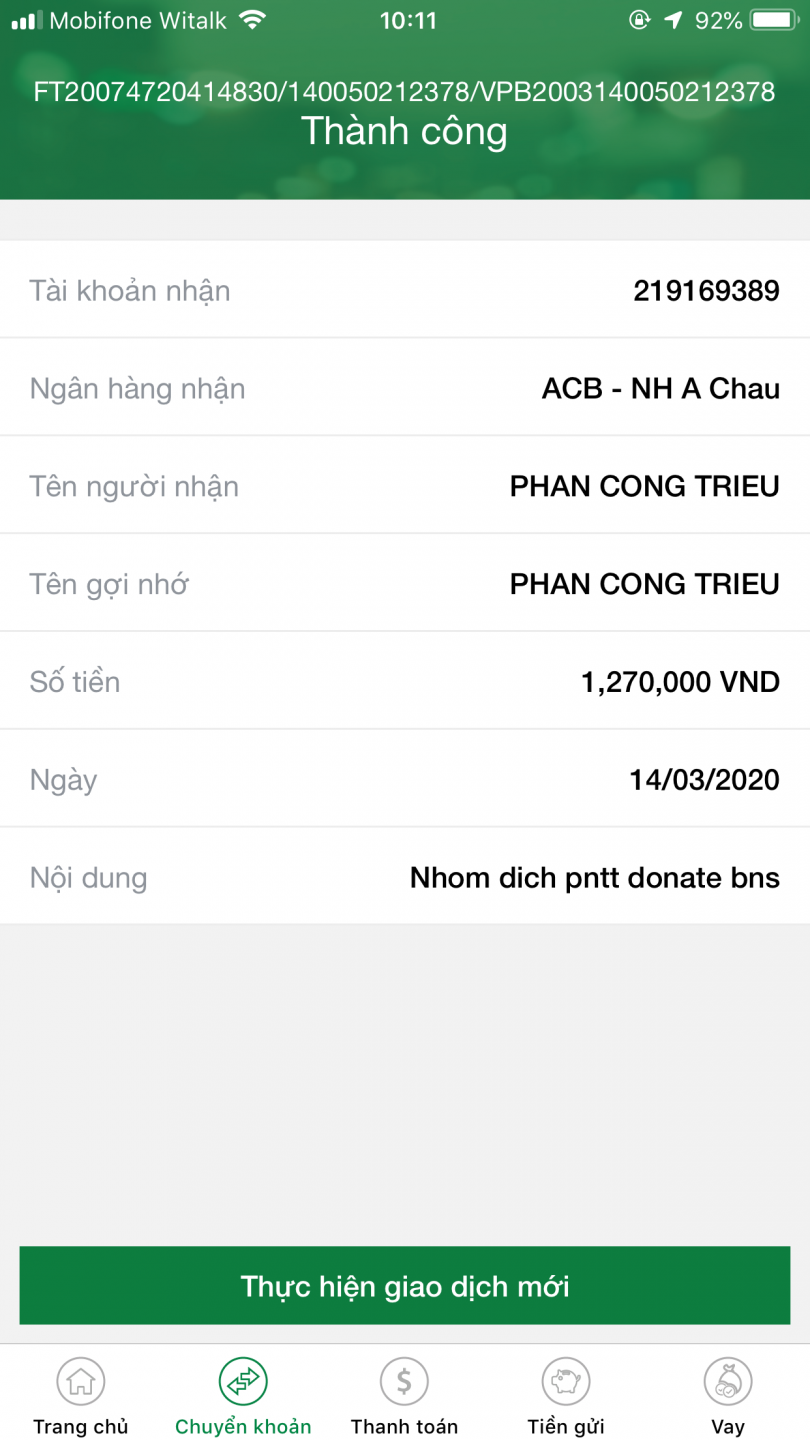The image size is (810, 1440).
Task: Select account number 219169389
Action: [707, 290]
